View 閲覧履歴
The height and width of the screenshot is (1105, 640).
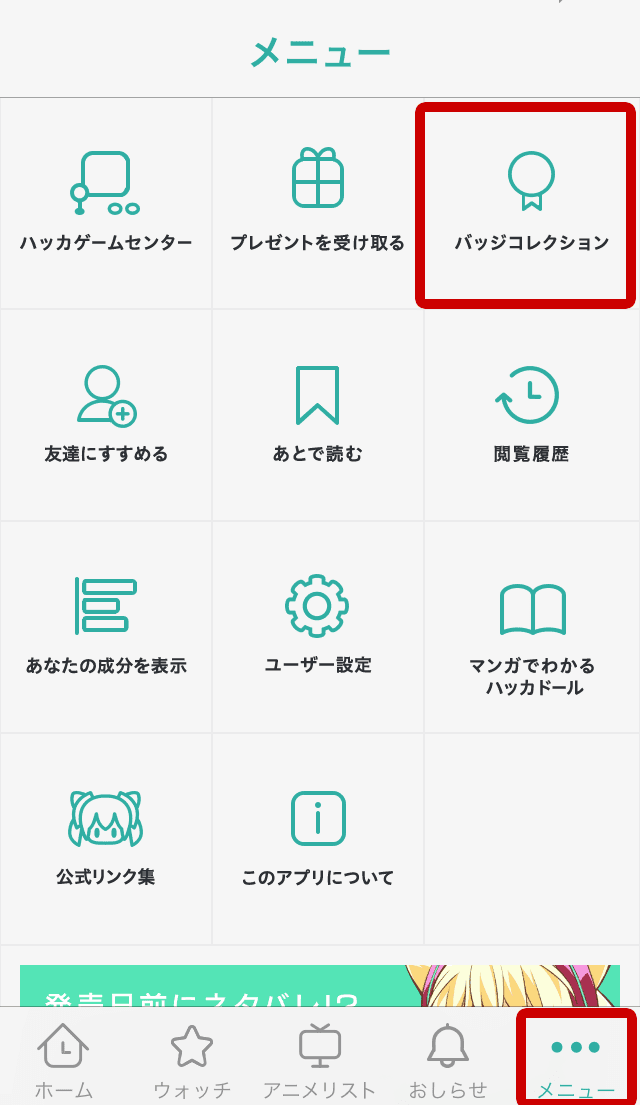click(x=530, y=415)
